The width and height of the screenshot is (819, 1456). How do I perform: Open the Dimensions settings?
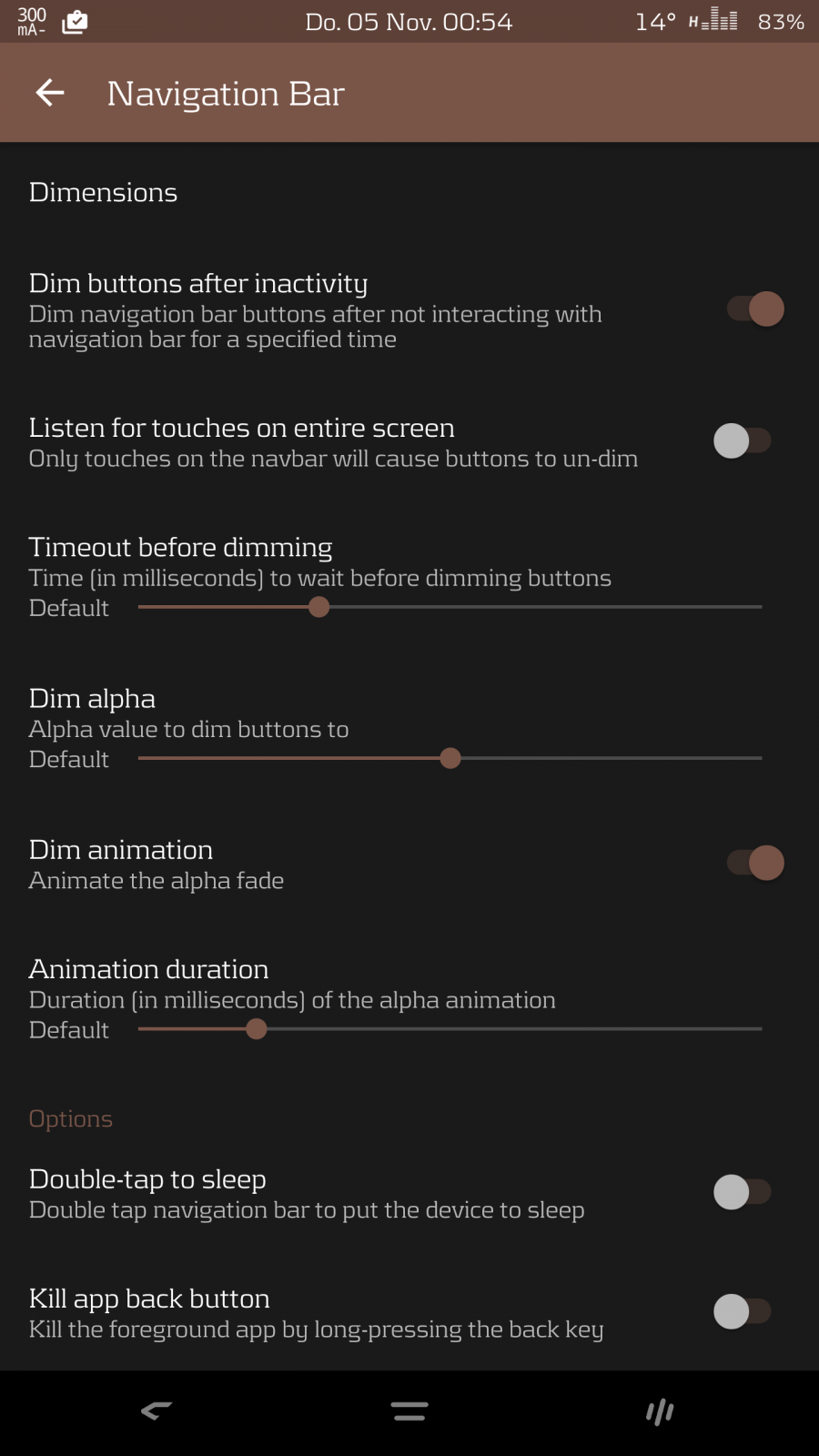coord(103,192)
